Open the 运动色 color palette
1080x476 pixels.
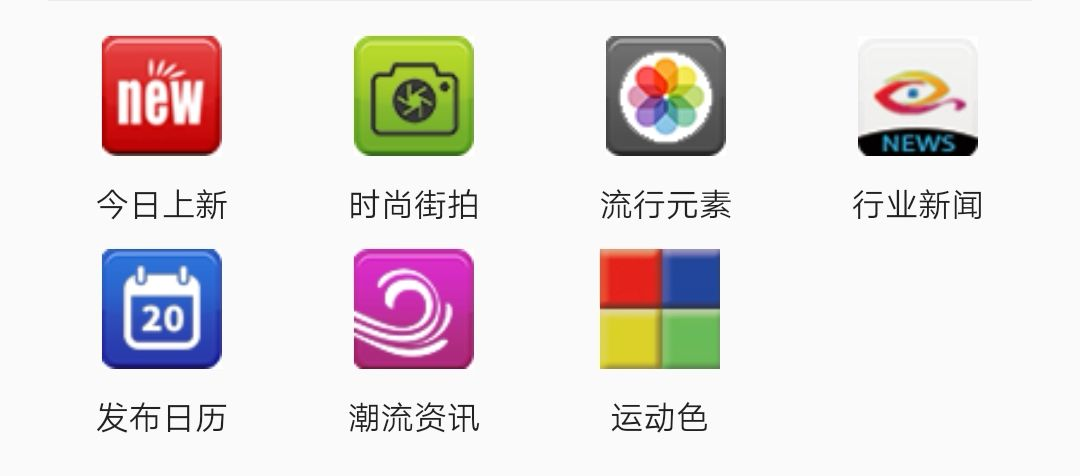pos(660,309)
